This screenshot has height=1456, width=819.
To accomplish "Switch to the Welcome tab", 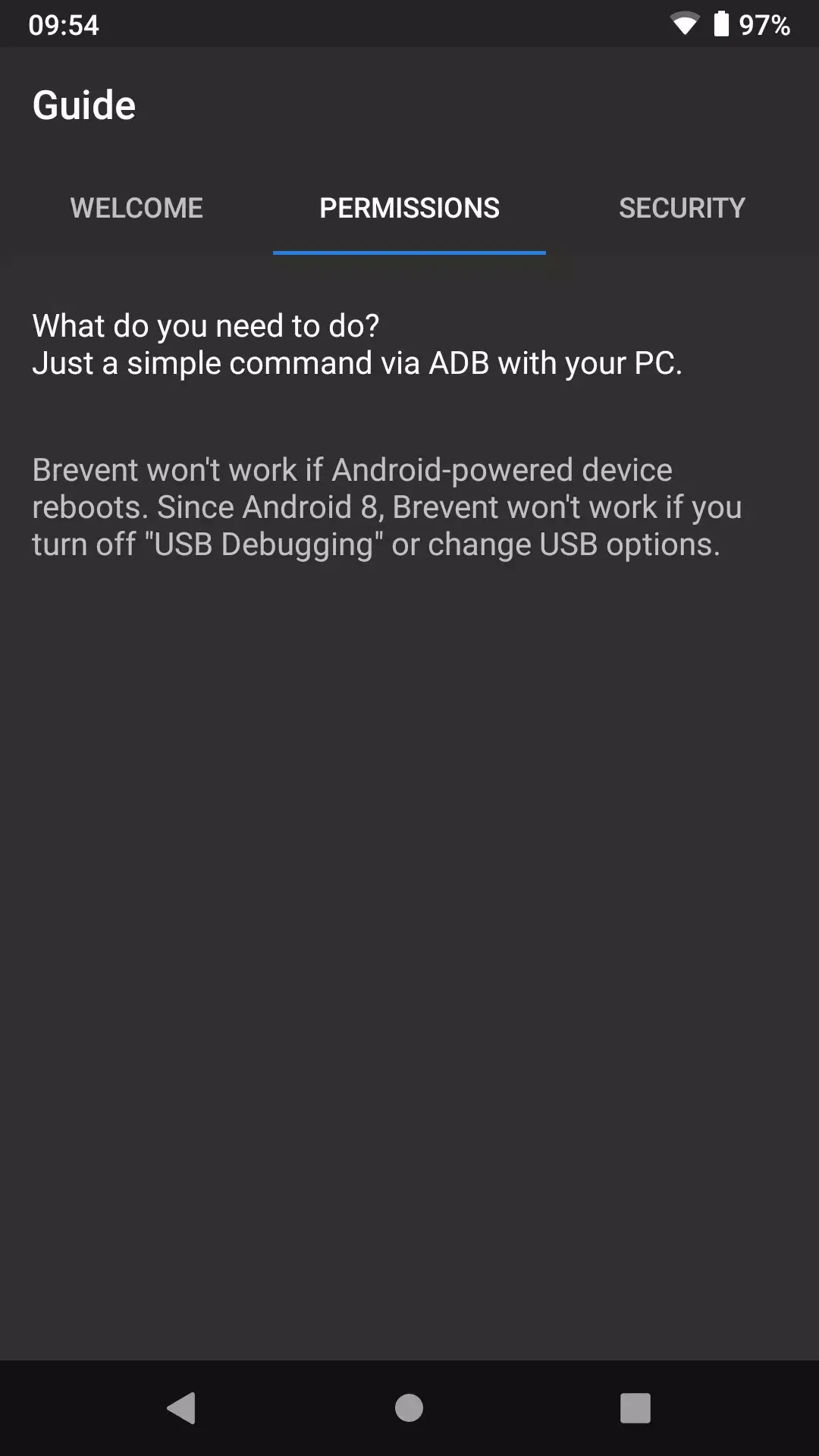I will pos(136,208).
